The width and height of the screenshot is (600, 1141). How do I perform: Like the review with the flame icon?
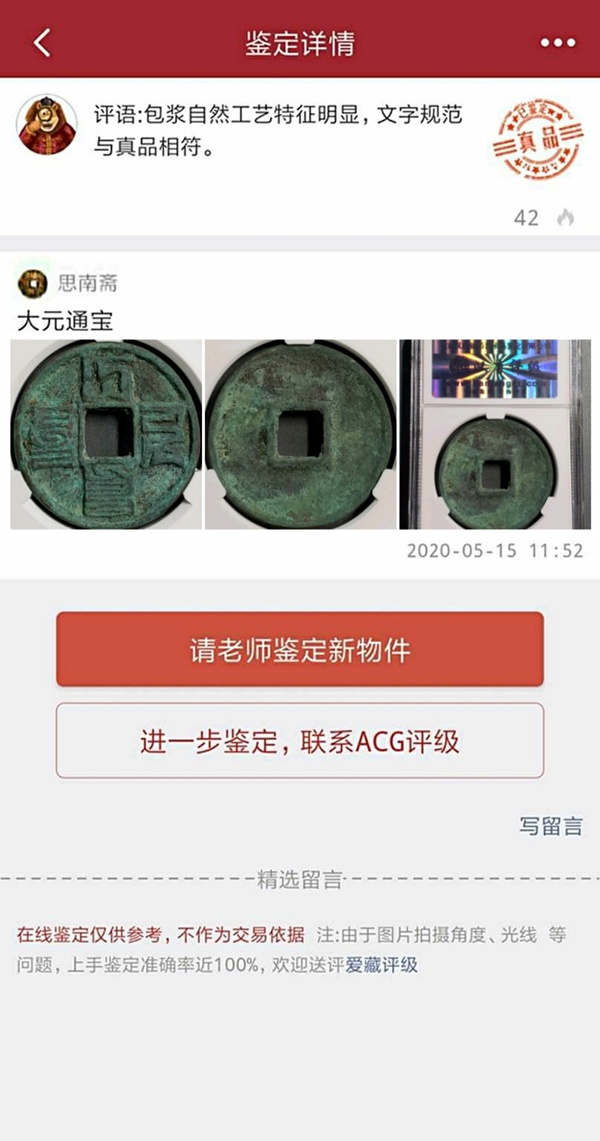tap(566, 218)
